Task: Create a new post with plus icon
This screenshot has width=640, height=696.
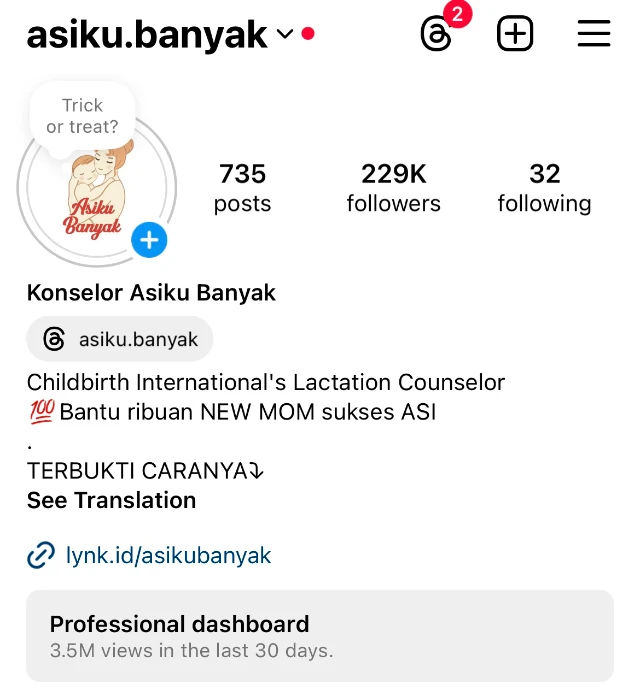Action: pos(515,34)
